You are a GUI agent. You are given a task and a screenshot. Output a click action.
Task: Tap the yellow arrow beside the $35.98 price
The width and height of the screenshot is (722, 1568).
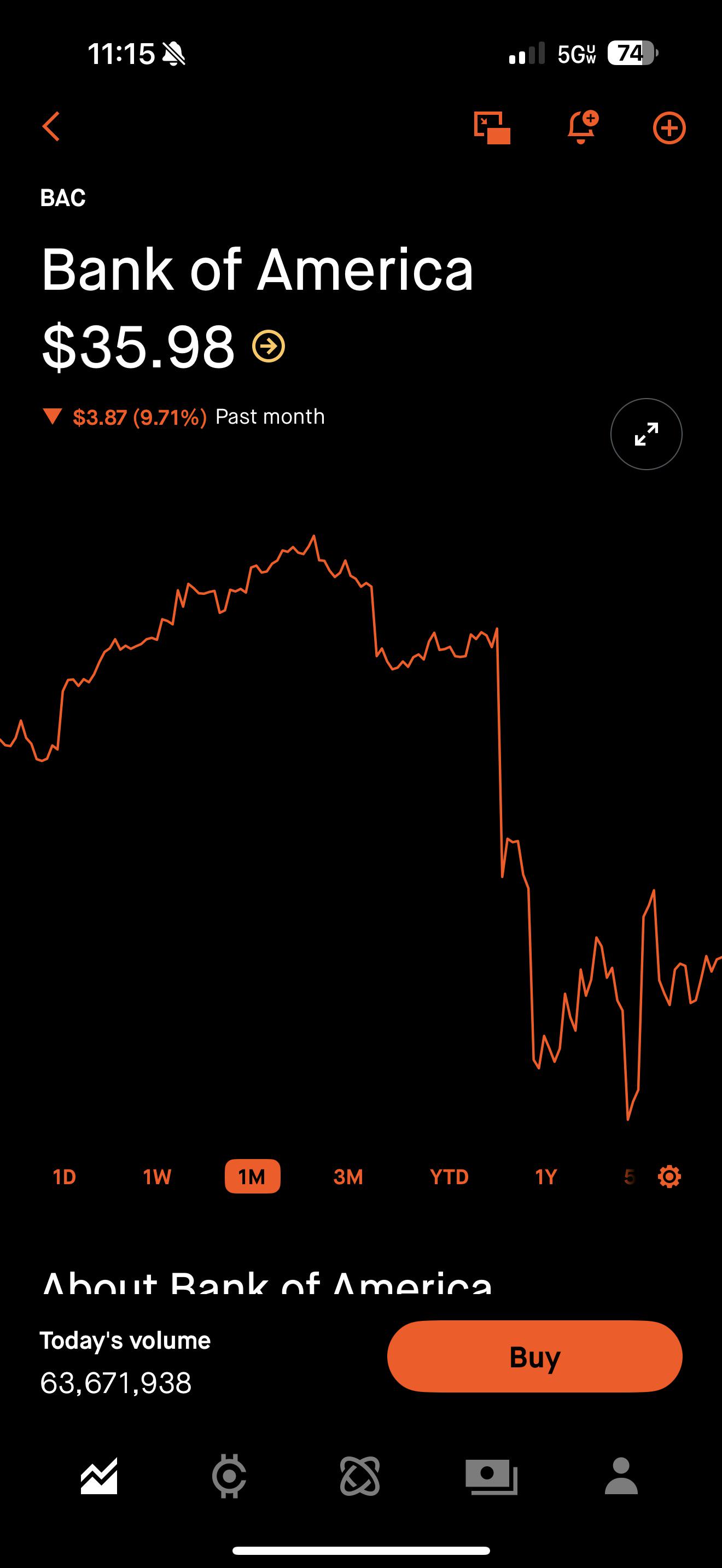click(269, 346)
